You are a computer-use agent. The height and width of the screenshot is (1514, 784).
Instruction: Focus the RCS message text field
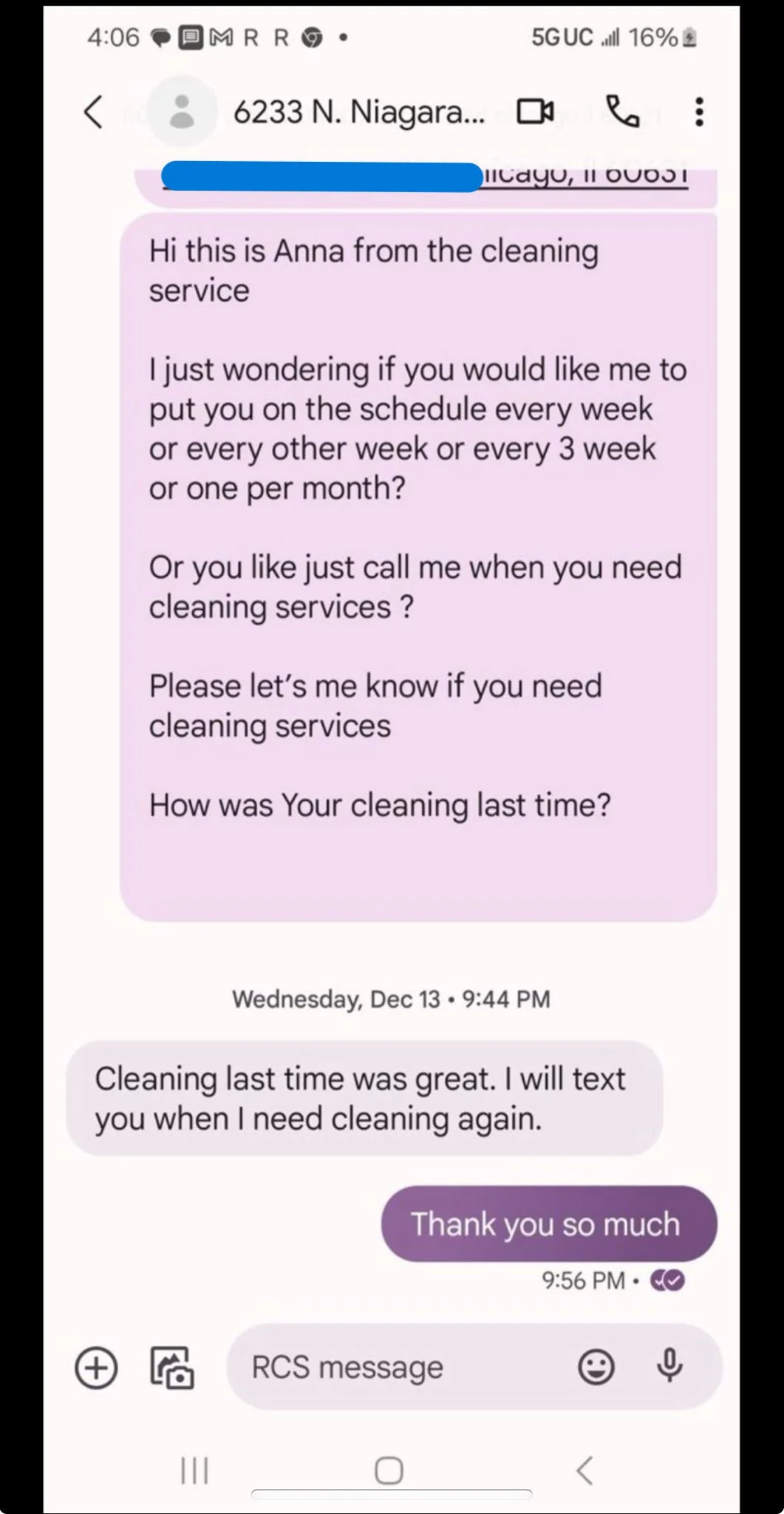(x=403, y=1368)
